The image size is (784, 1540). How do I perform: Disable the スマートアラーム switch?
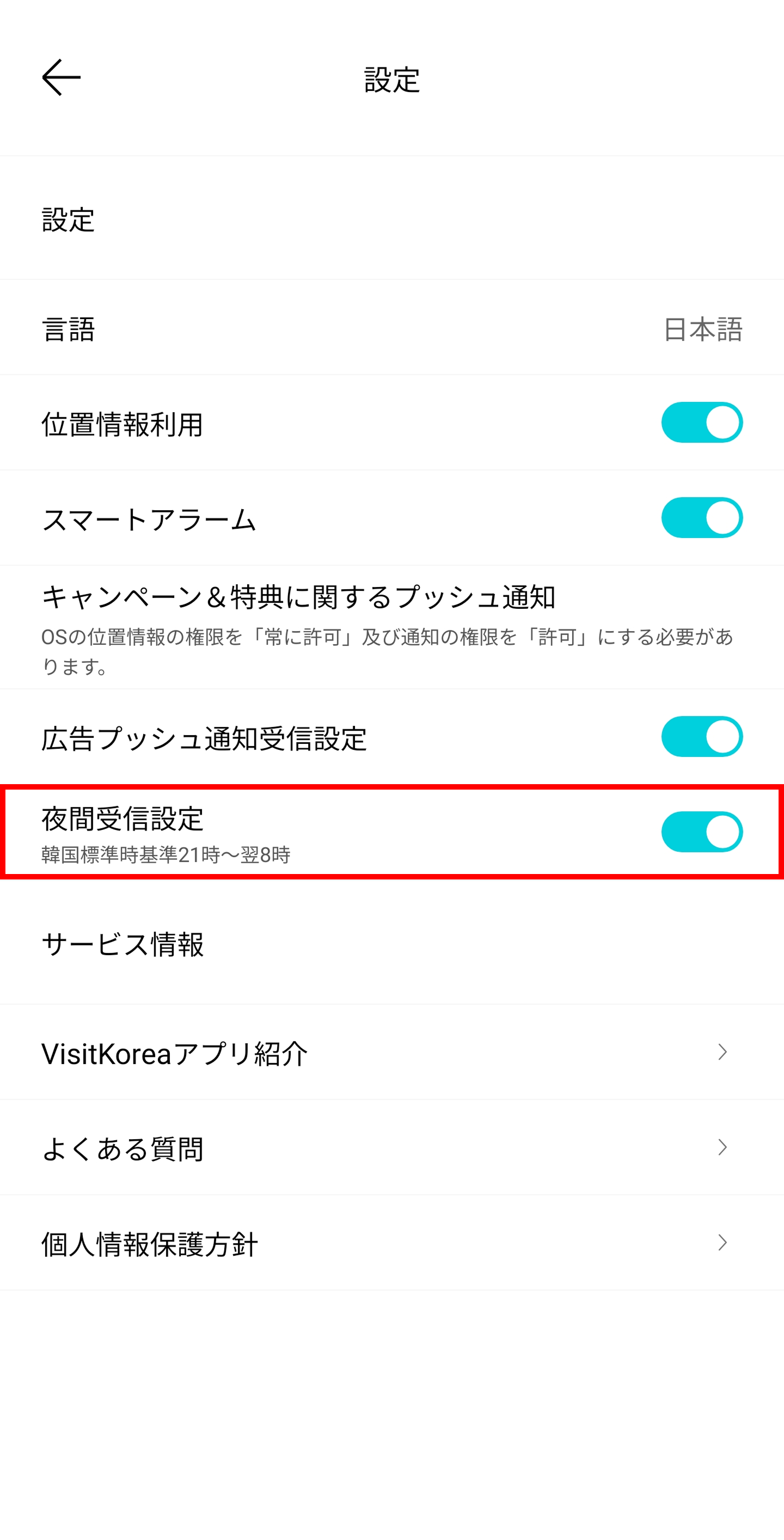(703, 518)
